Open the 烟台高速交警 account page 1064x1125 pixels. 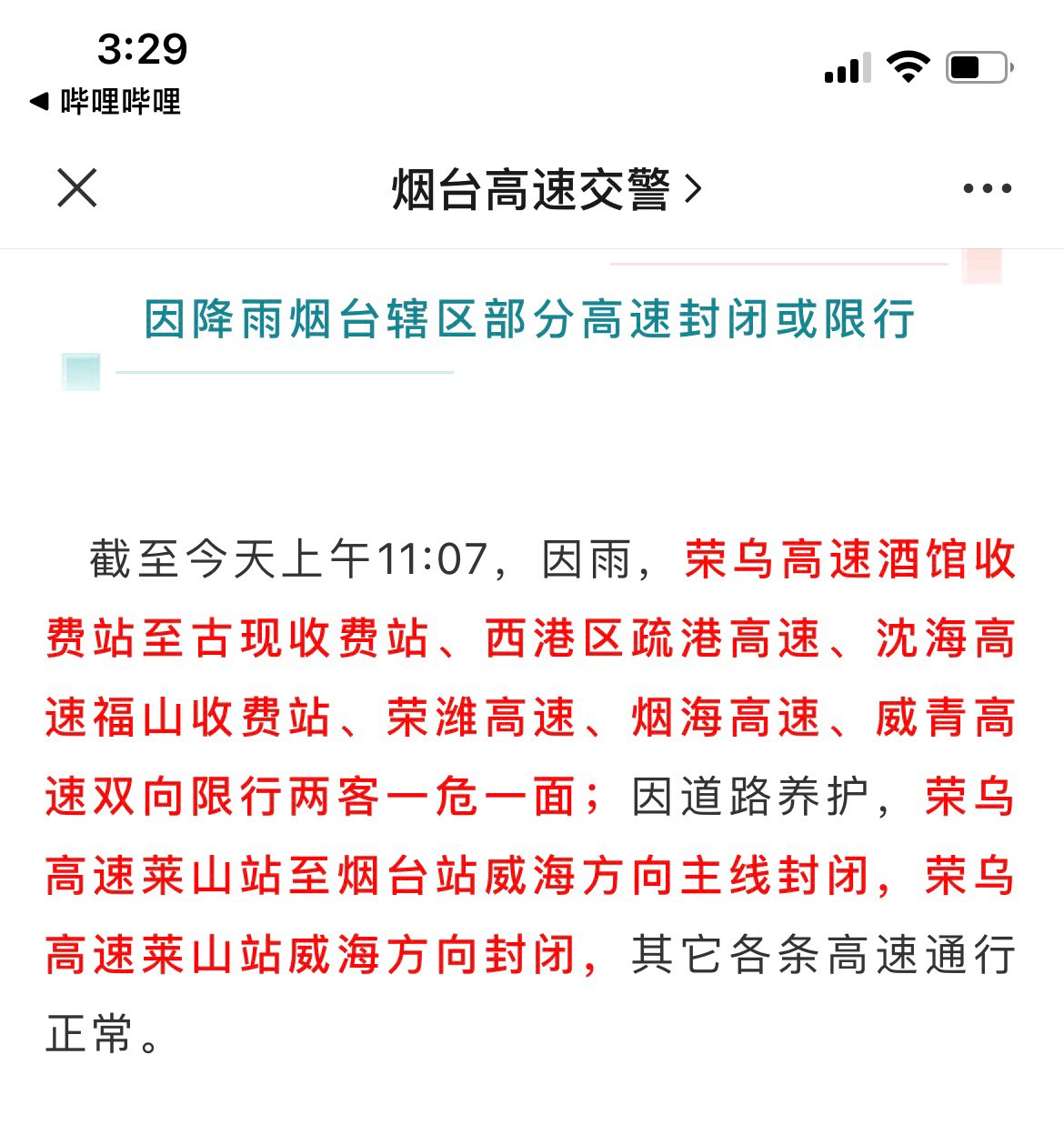pos(545,189)
